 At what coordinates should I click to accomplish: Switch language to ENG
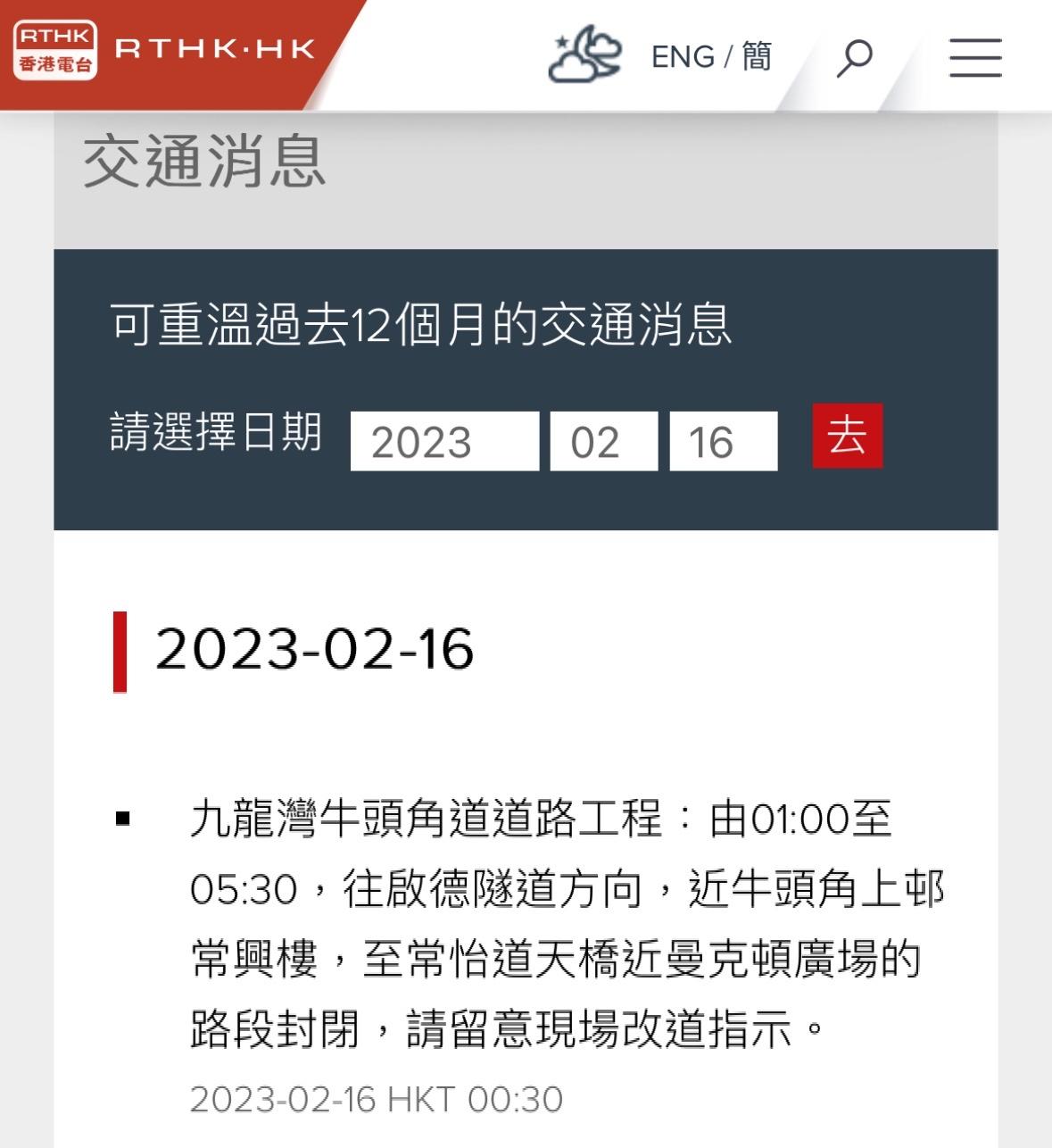(x=683, y=57)
